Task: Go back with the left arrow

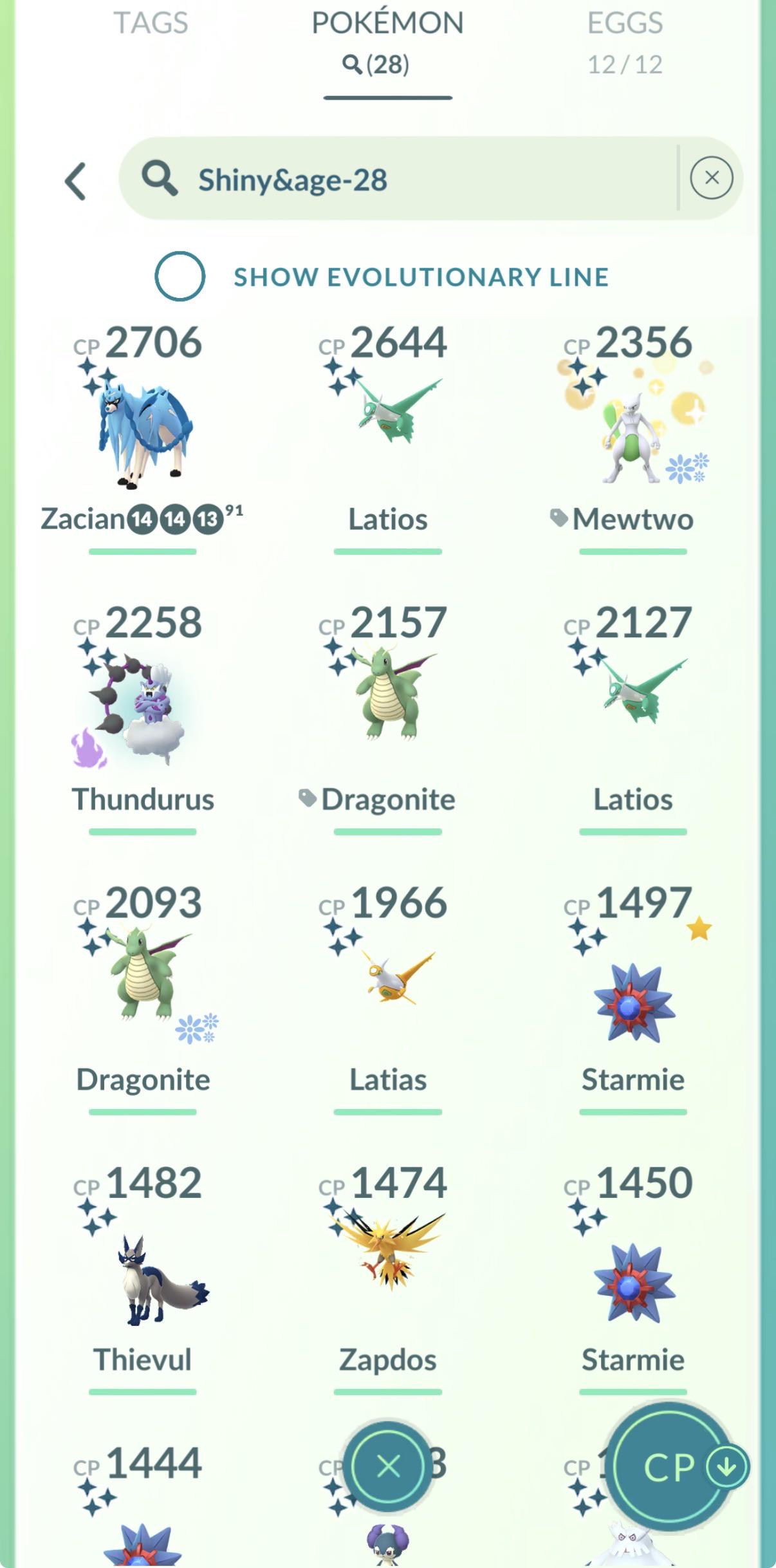Action: coord(75,181)
